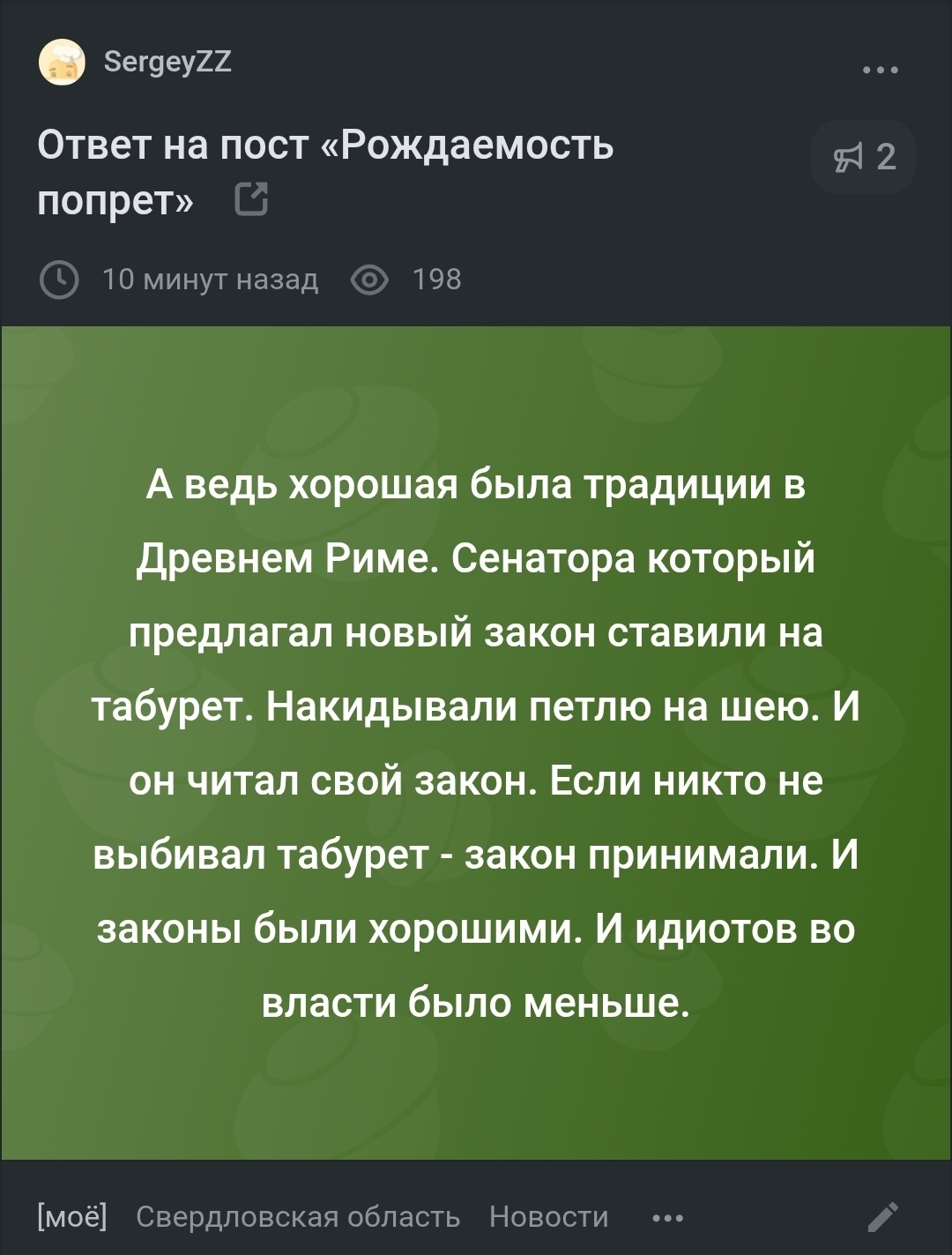This screenshot has height=1255, width=952.
Task: Edit the tags with the pencil icon
Action: click(882, 1216)
